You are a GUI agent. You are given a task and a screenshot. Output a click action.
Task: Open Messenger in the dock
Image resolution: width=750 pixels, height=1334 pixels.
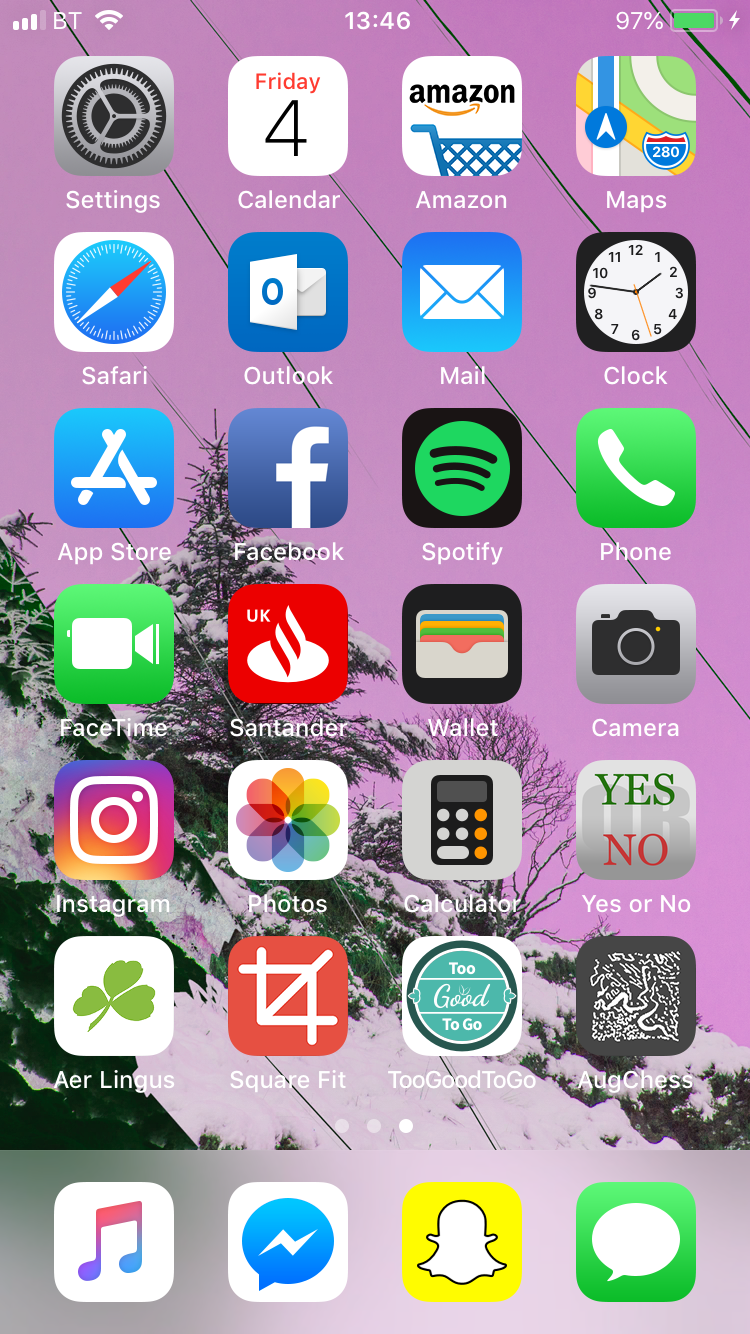(x=288, y=1242)
